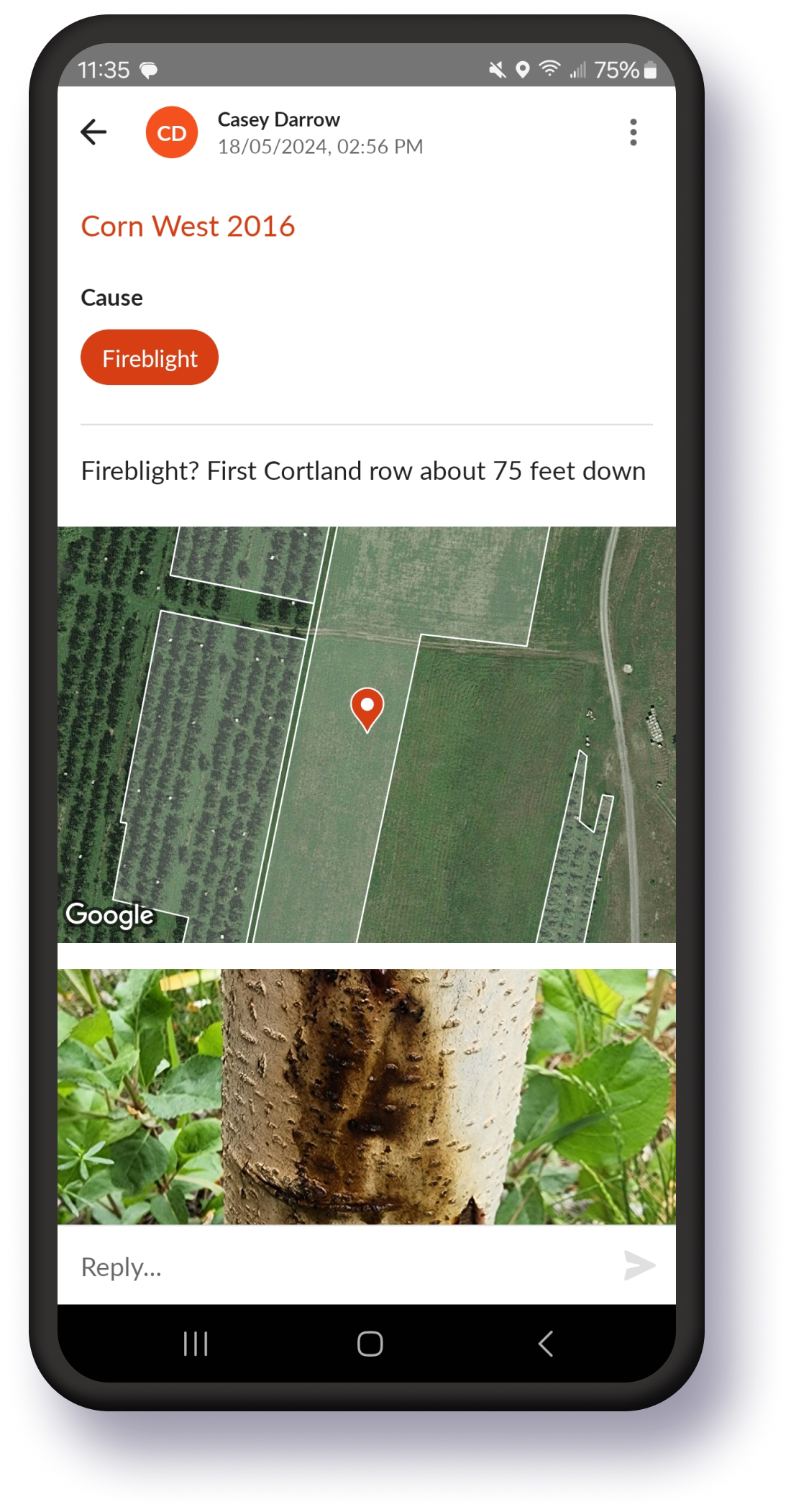The image size is (791, 1512).
Task: Go to the system home screen
Action: pyautogui.click(x=370, y=1343)
